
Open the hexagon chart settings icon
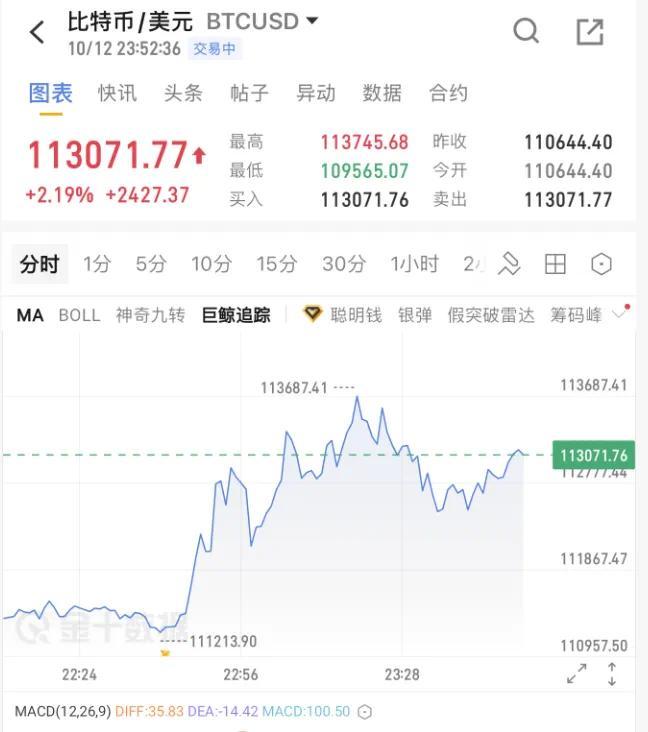601,264
